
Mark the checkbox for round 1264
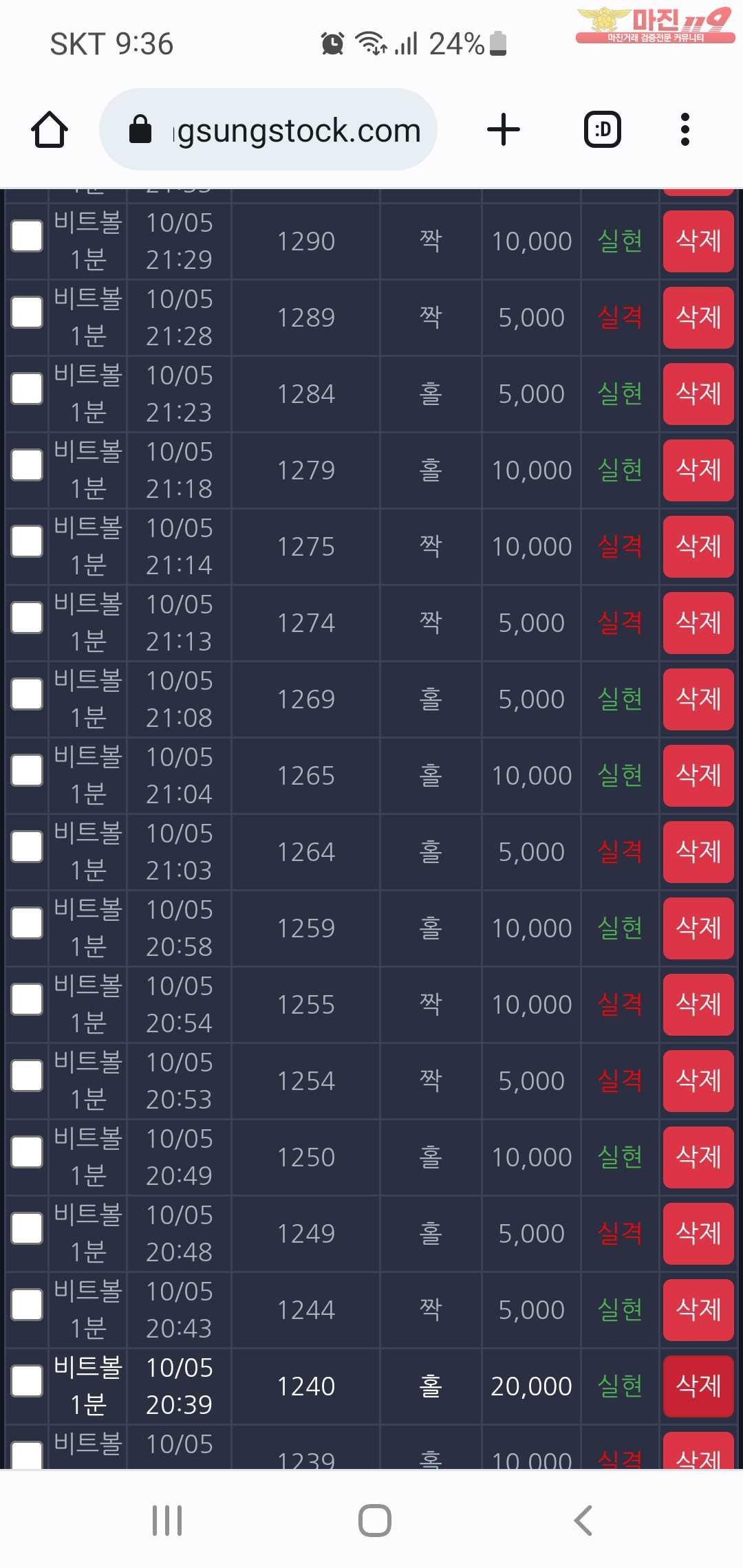click(28, 847)
